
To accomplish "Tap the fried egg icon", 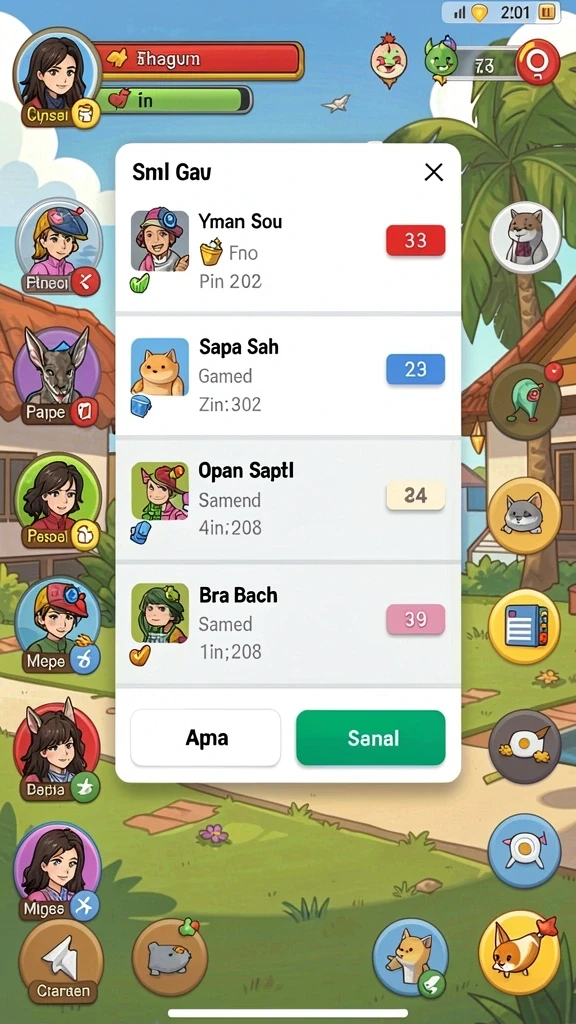I will coord(524,746).
